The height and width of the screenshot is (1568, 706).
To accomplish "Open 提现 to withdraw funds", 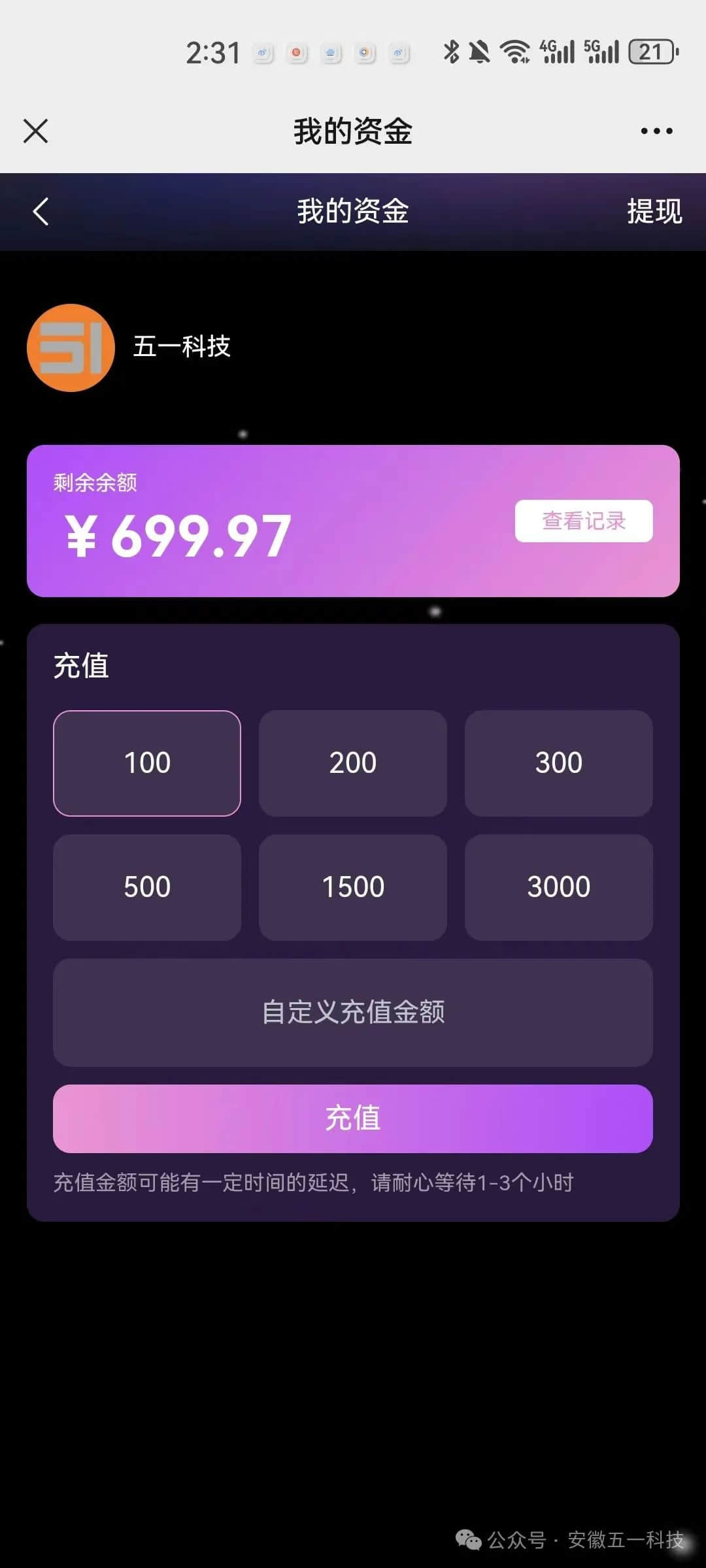I will pos(654,212).
